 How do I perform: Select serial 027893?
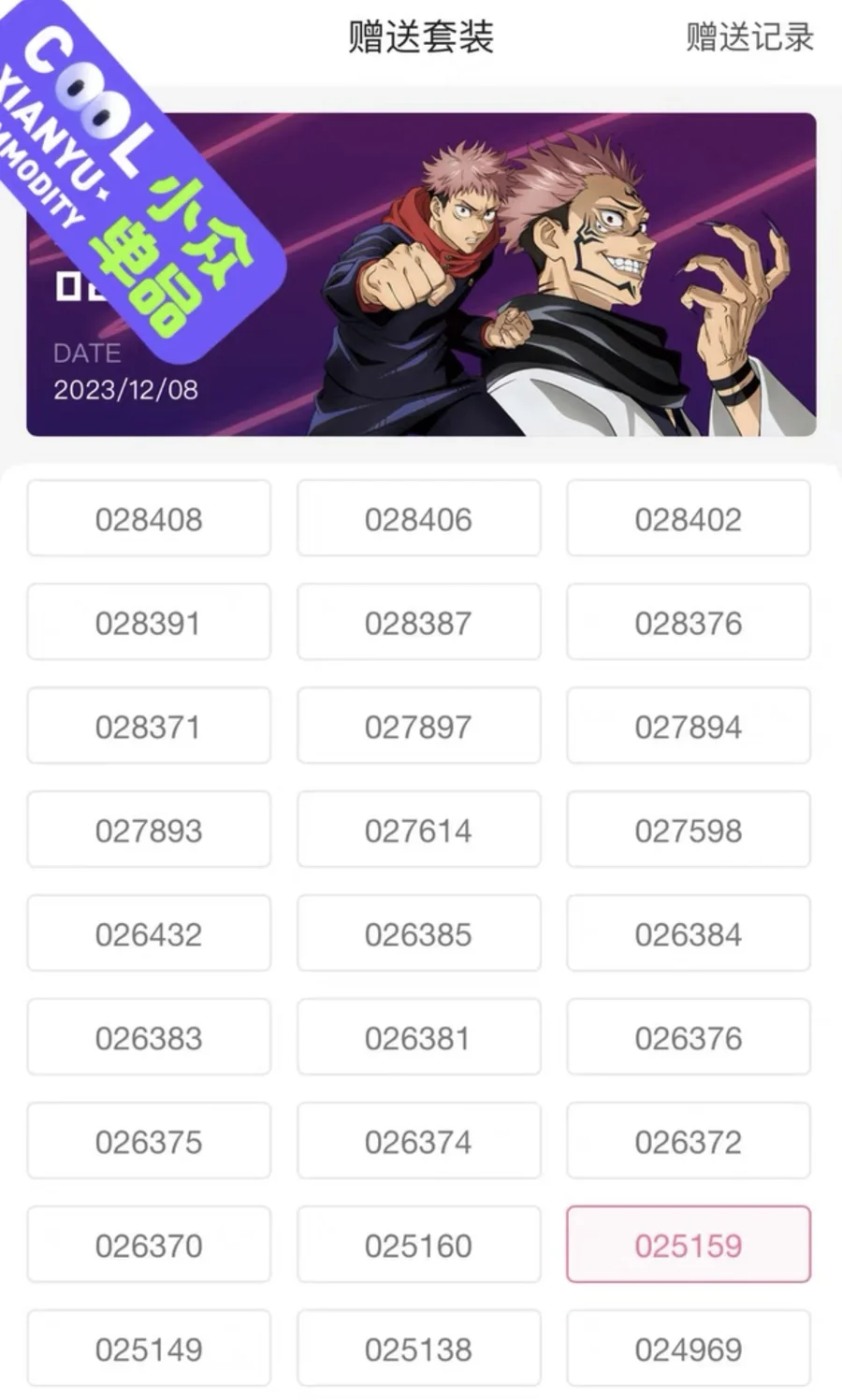[149, 830]
